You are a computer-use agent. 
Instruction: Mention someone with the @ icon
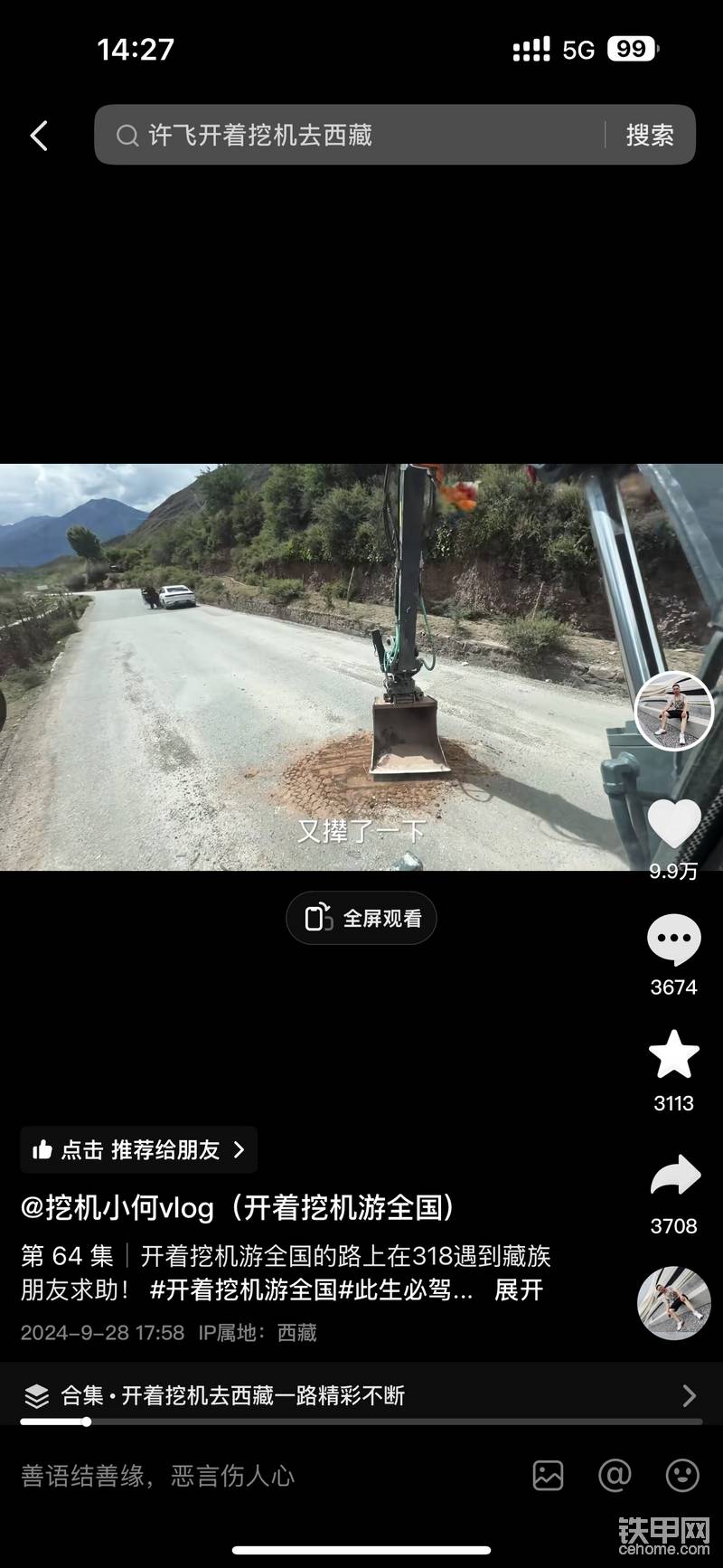click(615, 1476)
